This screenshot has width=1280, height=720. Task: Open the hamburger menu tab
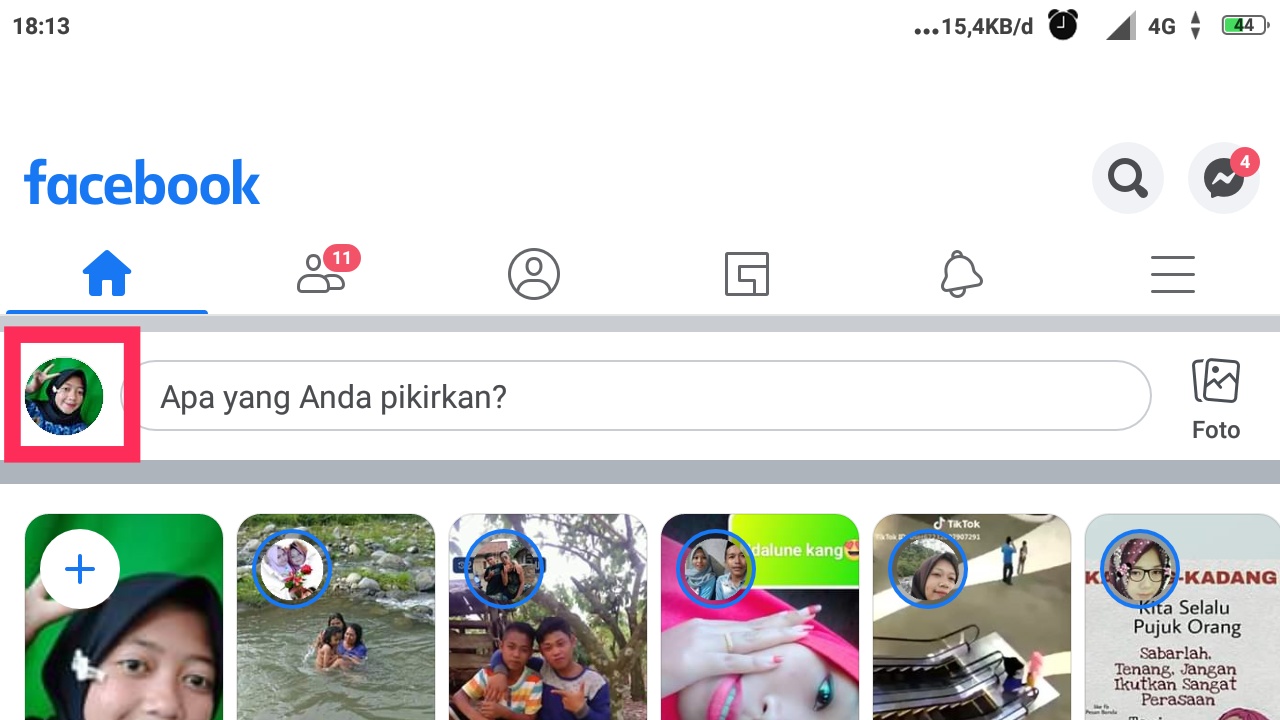click(1172, 274)
